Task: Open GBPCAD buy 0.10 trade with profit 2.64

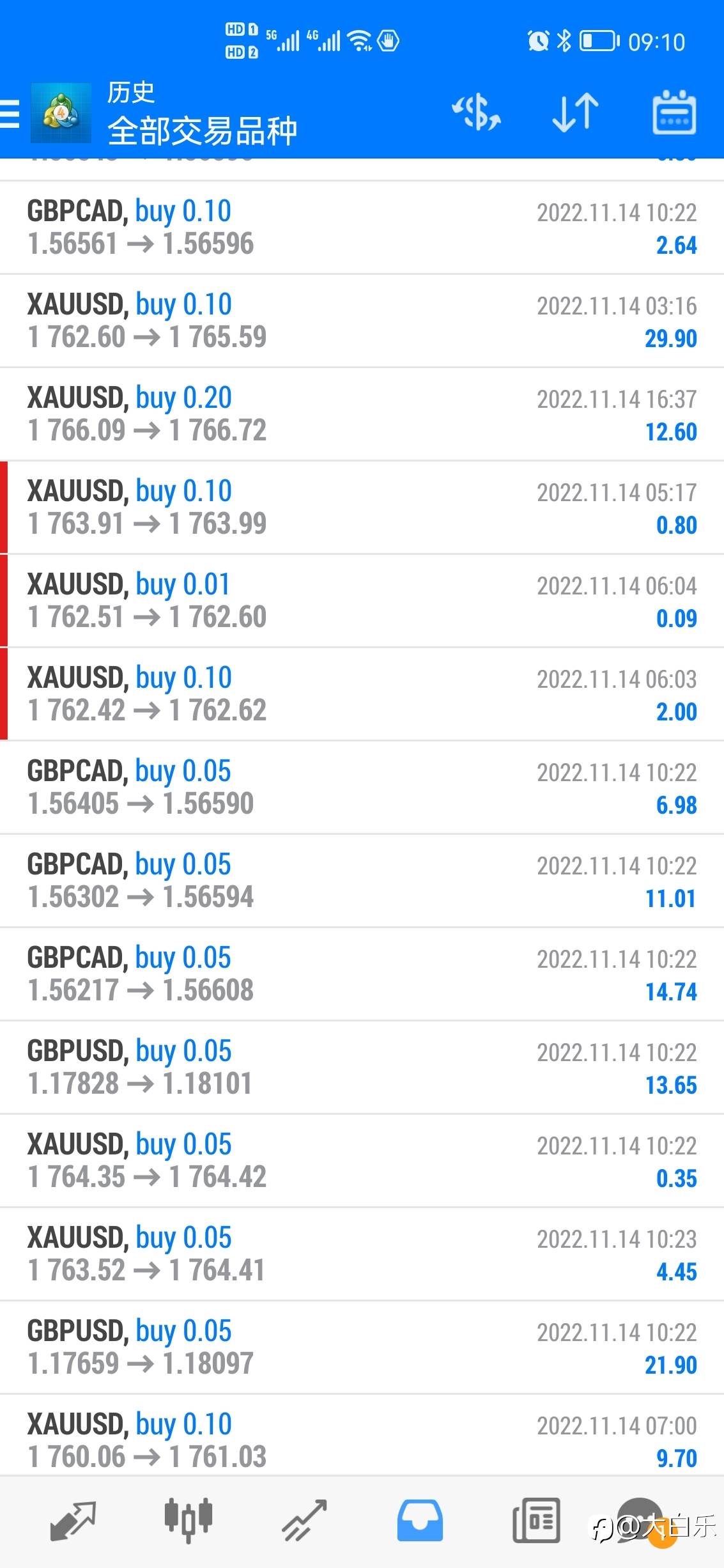Action: click(x=362, y=228)
